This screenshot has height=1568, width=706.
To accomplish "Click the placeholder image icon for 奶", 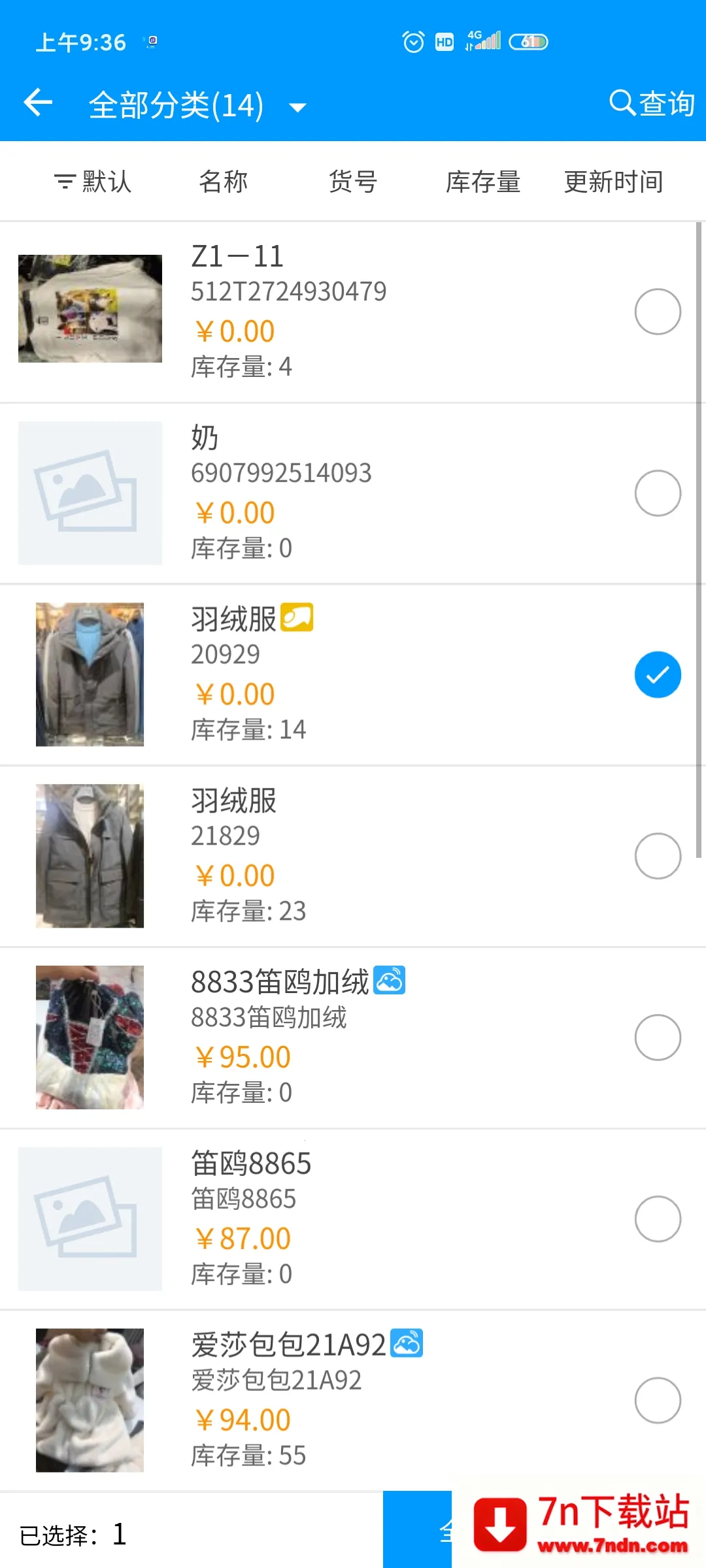I will click(x=90, y=493).
